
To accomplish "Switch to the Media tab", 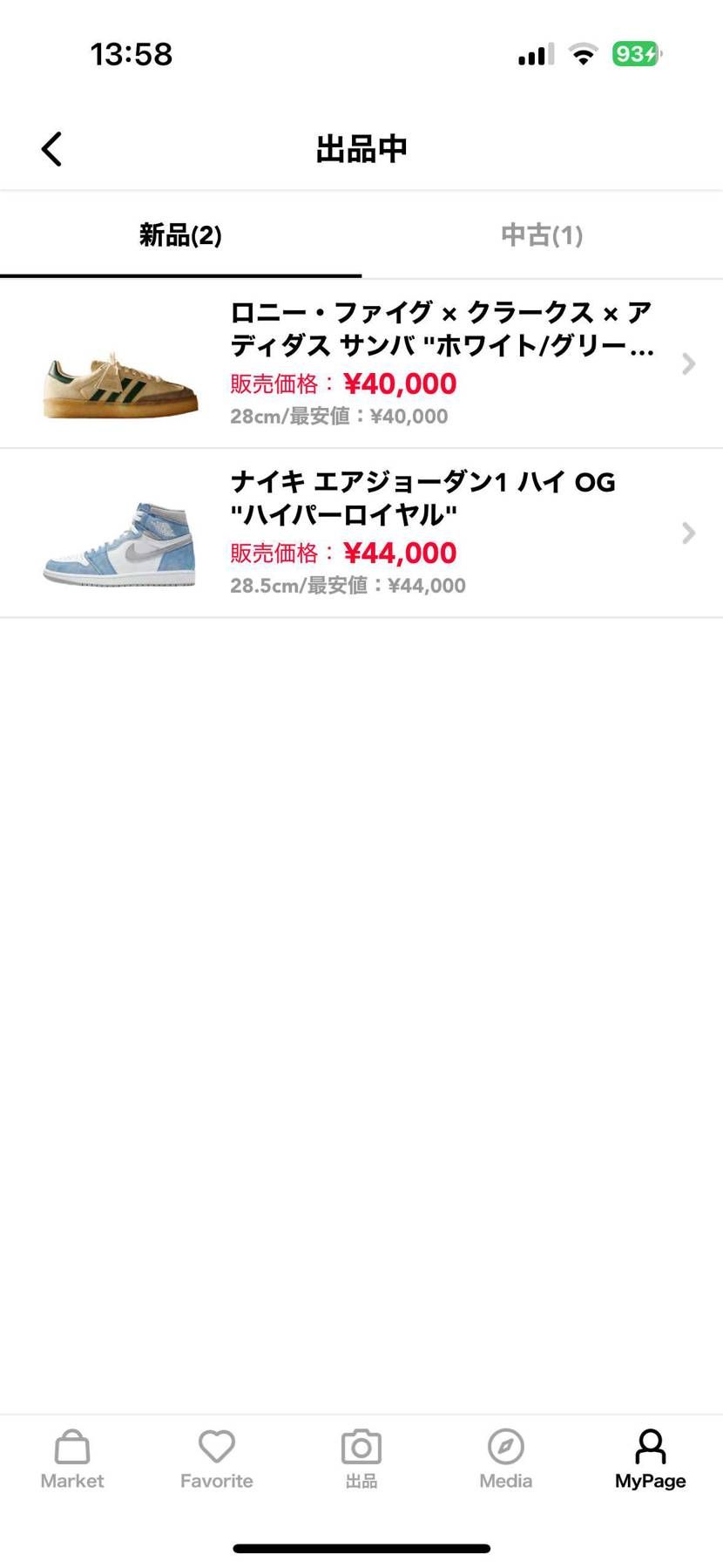I will pos(506,1460).
